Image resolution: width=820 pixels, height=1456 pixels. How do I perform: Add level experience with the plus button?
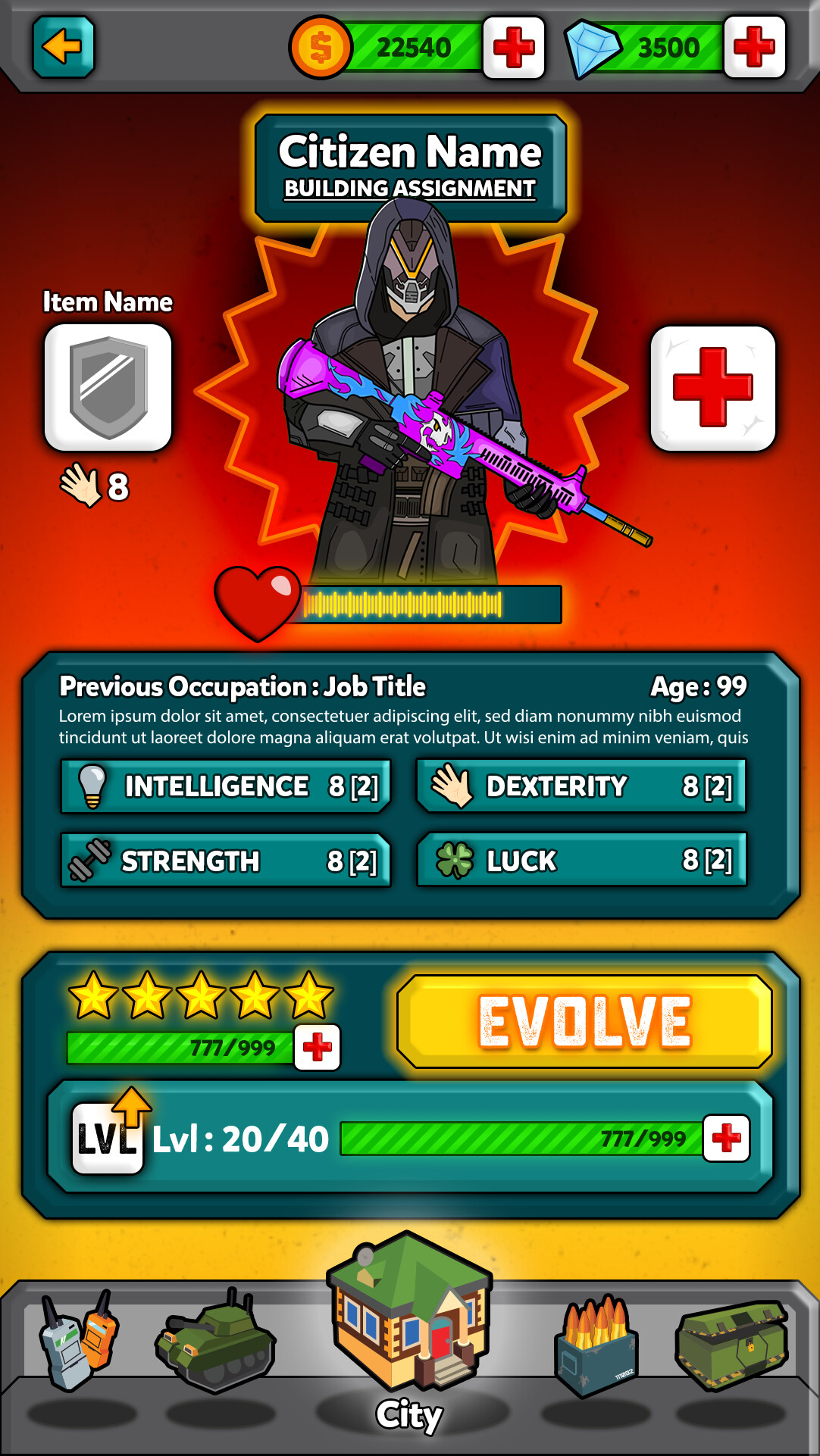click(726, 1138)
